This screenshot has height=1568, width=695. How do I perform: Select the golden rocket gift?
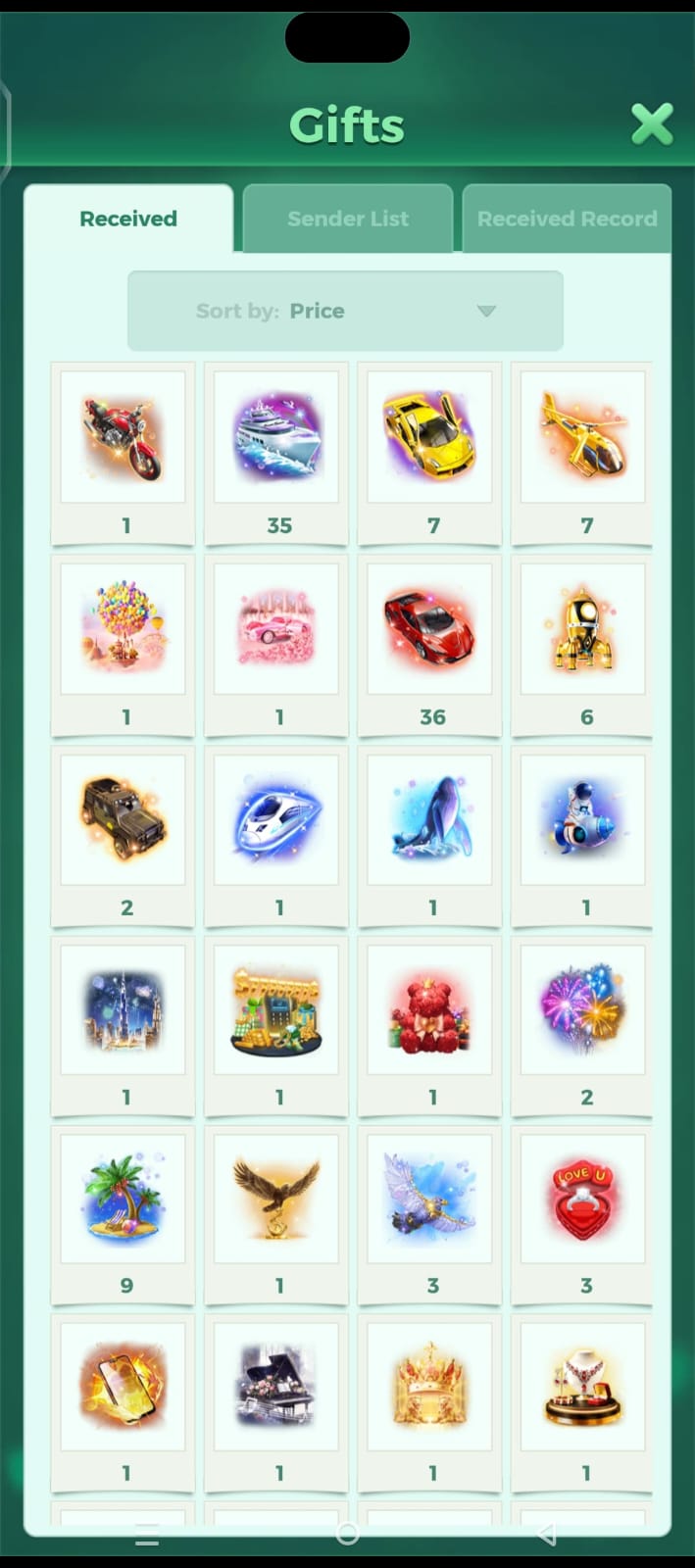583,628
